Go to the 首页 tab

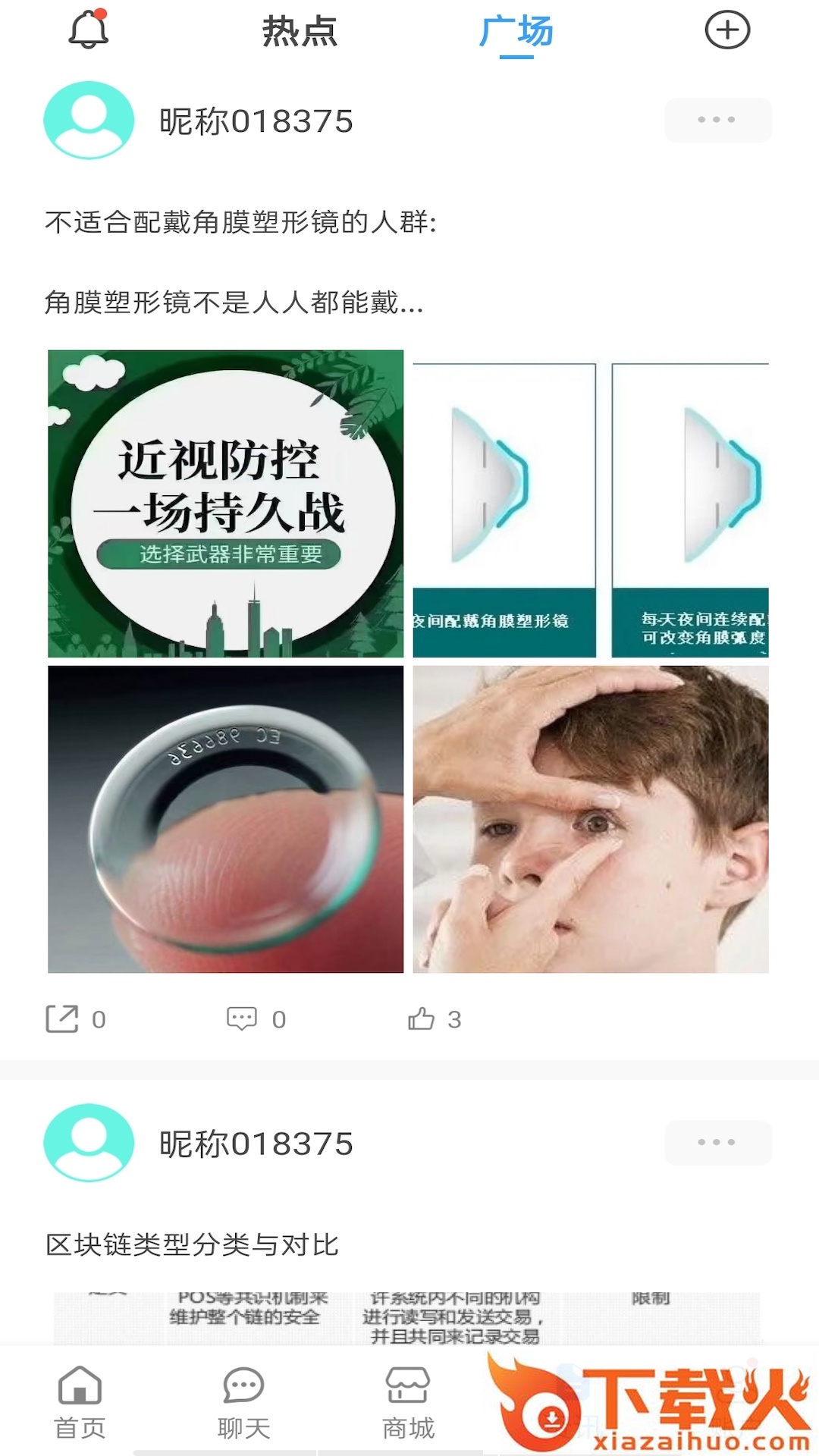pyautogui.click(x=80, y=1401)
